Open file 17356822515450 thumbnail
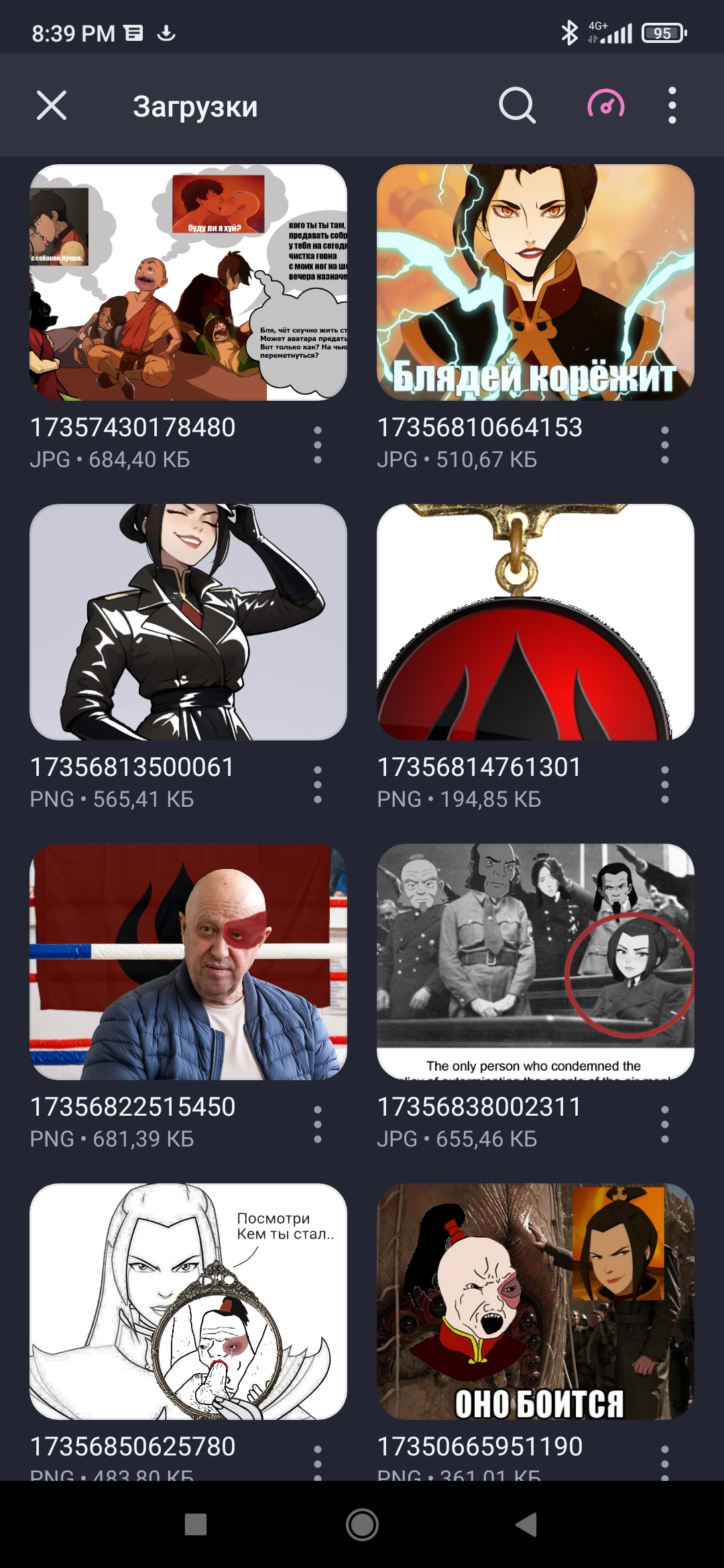 point(188,962)
